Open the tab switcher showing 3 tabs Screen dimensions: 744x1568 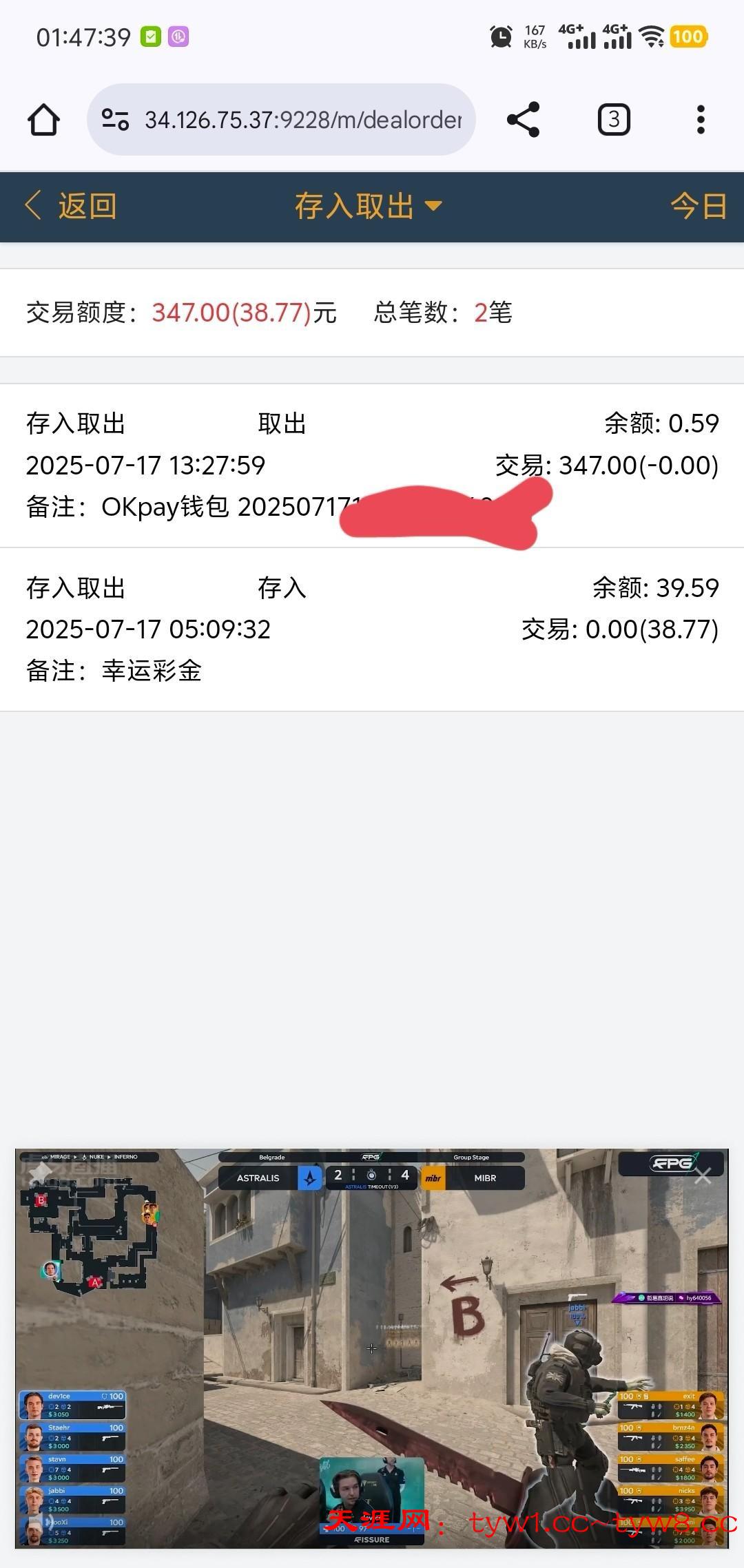coord(613,120)
